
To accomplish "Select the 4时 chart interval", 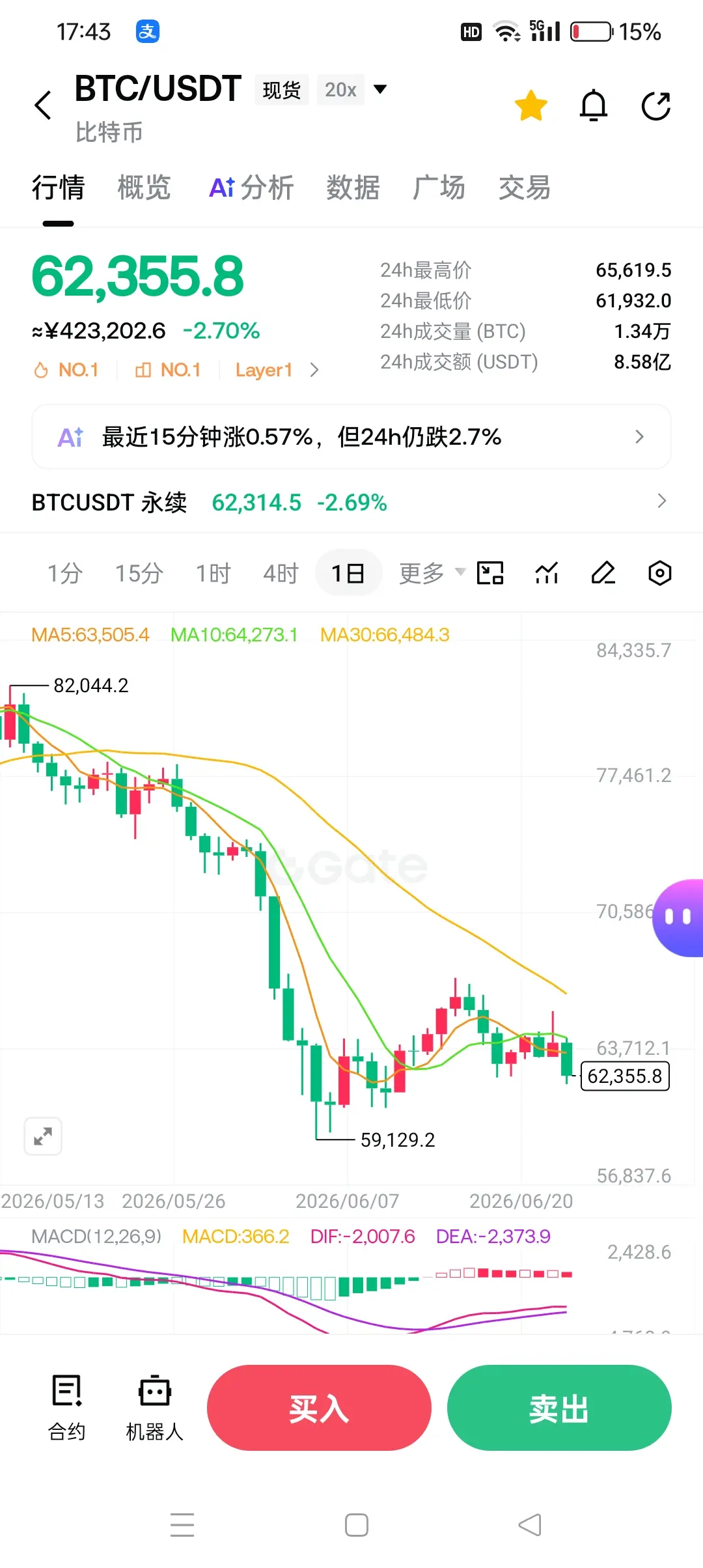I will coord(281,573).
